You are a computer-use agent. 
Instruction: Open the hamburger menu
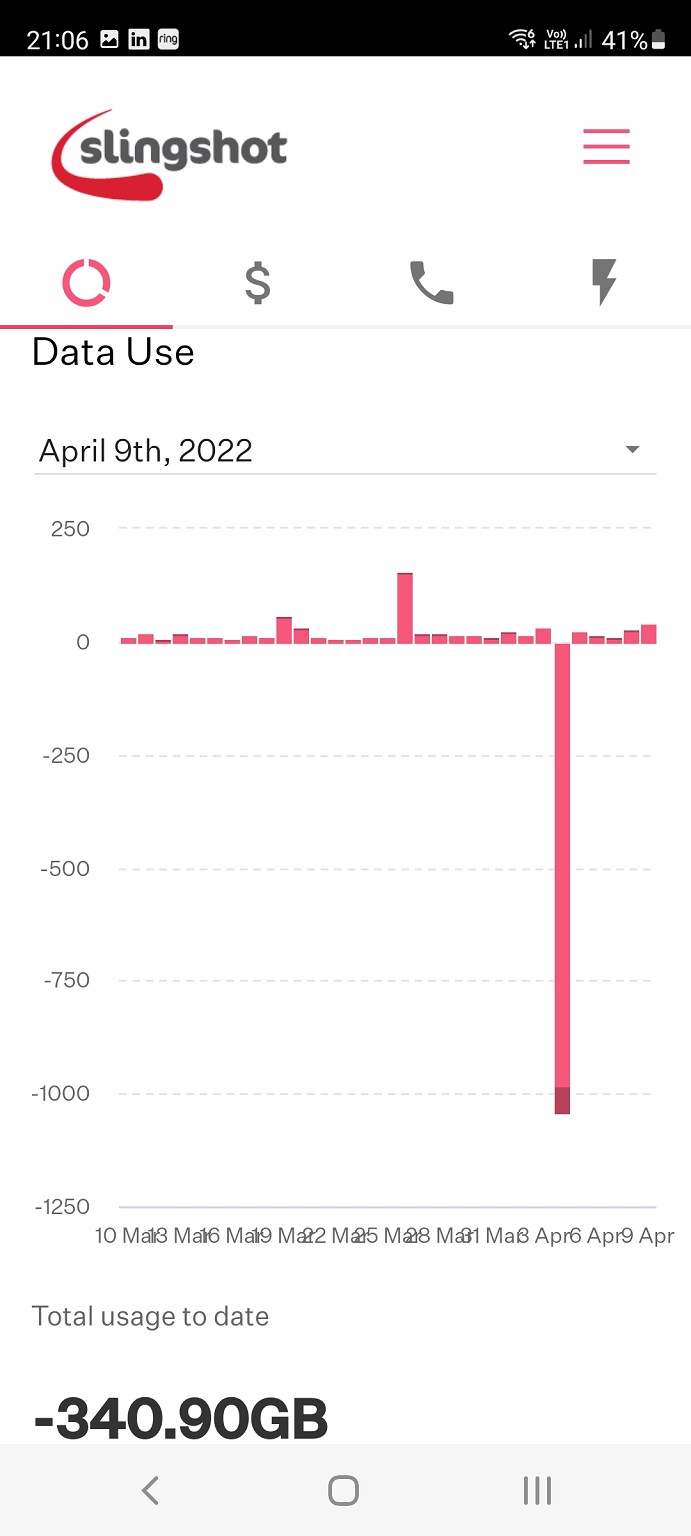[x=606, y=146]
